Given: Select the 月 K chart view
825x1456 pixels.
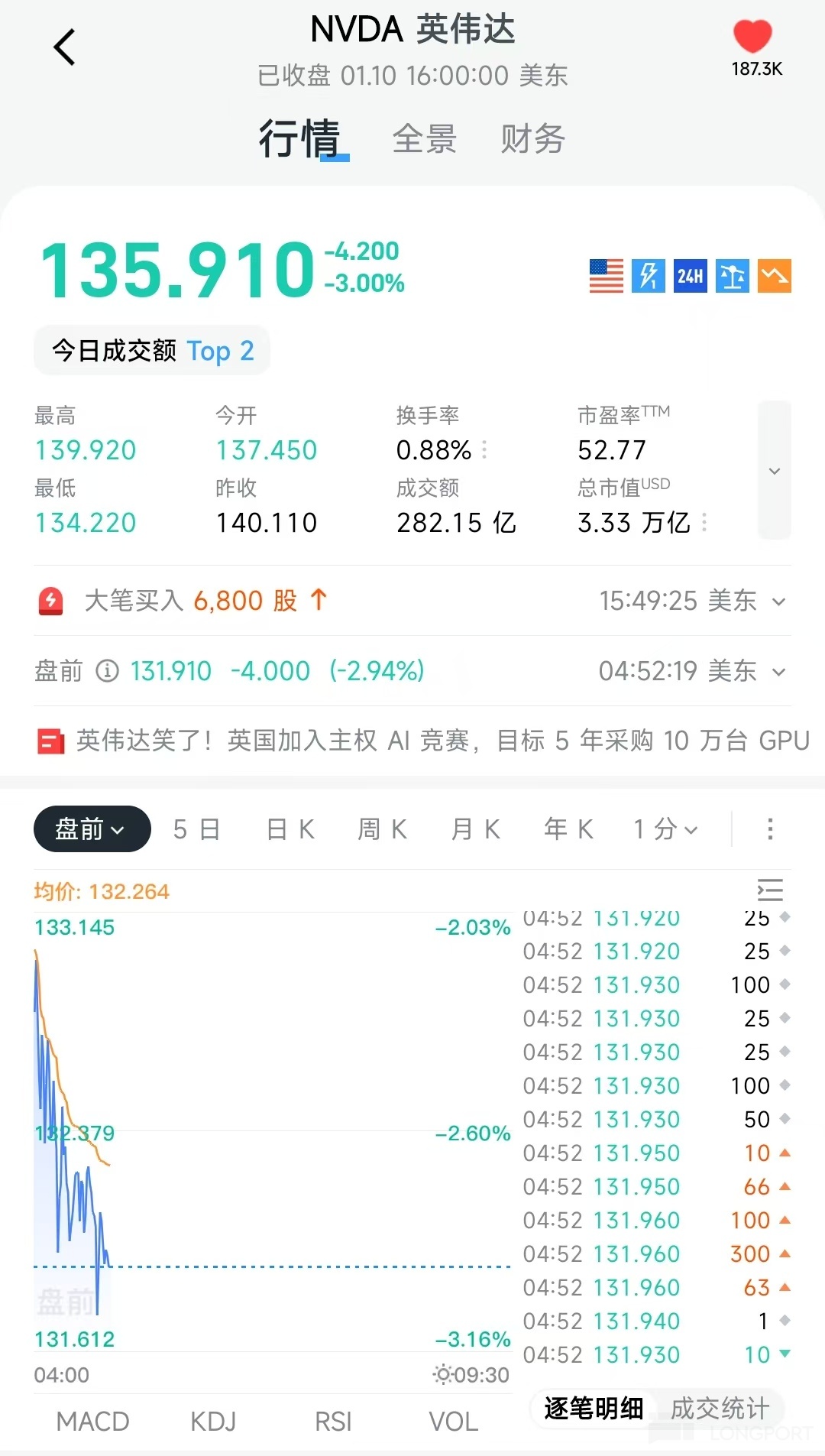Looking at the screenshot, I should pyautogui.click(x=476, y=829).
